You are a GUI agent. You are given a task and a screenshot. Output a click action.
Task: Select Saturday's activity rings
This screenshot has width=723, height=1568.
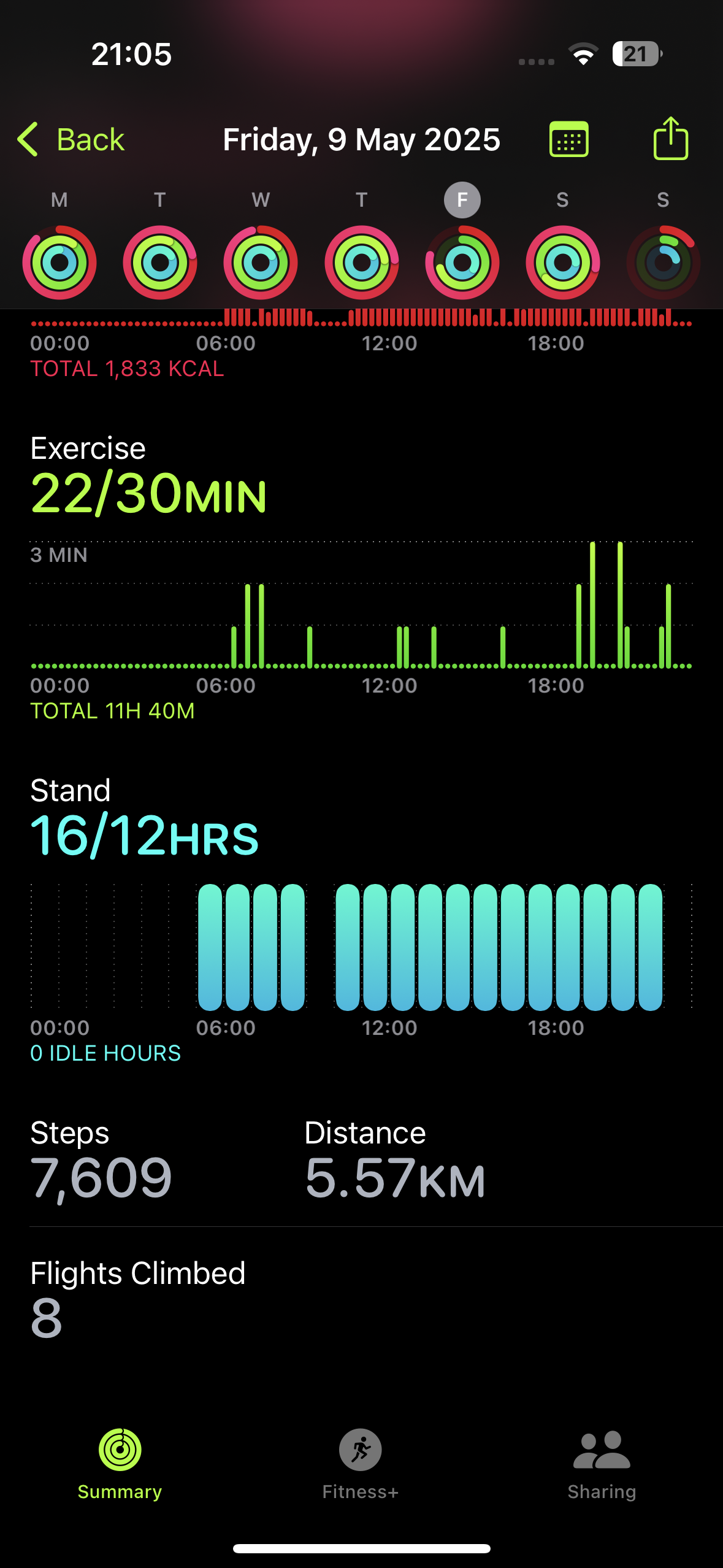[x=562, y=263]
